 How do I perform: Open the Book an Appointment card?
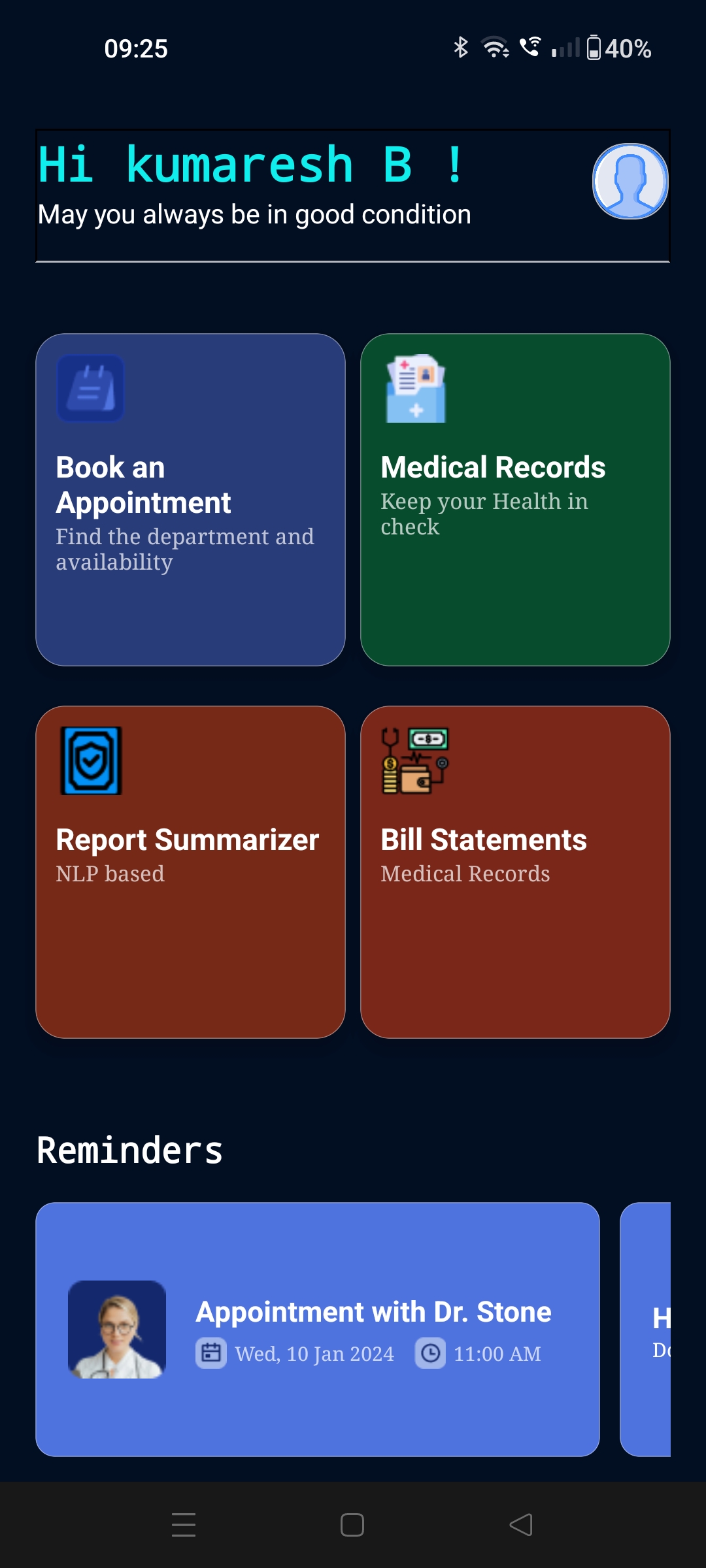[190, 500]
